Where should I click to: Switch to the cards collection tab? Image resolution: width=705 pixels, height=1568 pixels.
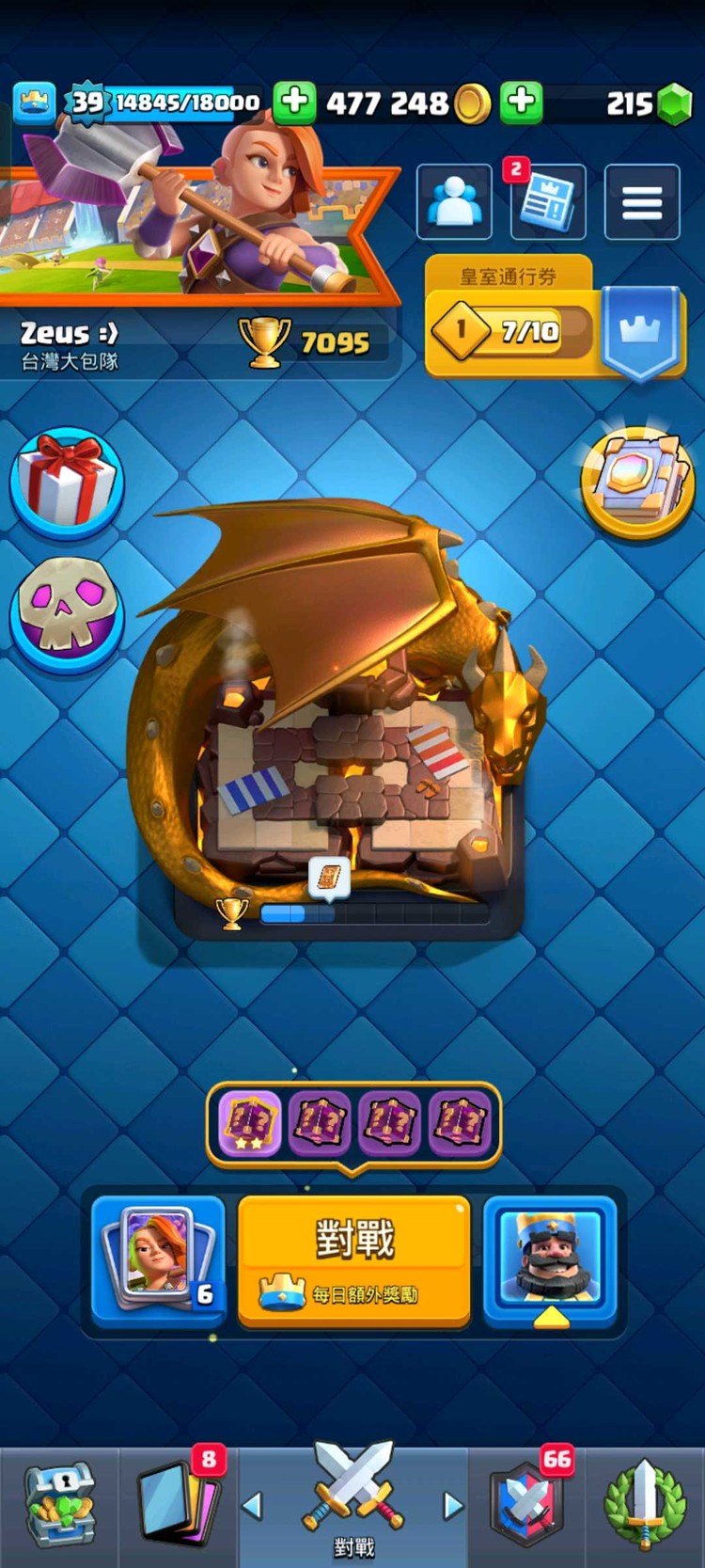[x=179, y=1505]
